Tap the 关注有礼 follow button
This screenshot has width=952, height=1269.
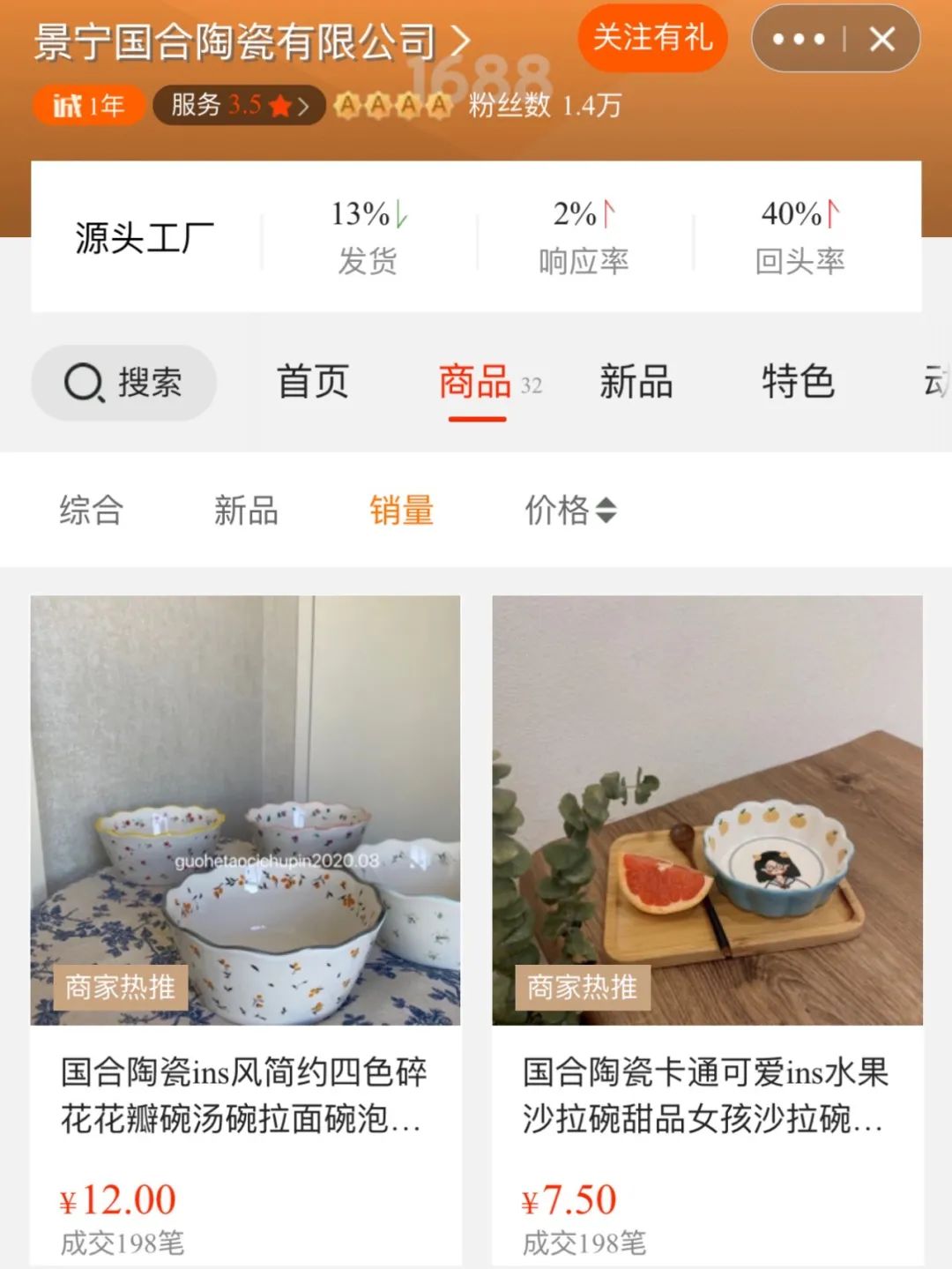tap(652, 39)
